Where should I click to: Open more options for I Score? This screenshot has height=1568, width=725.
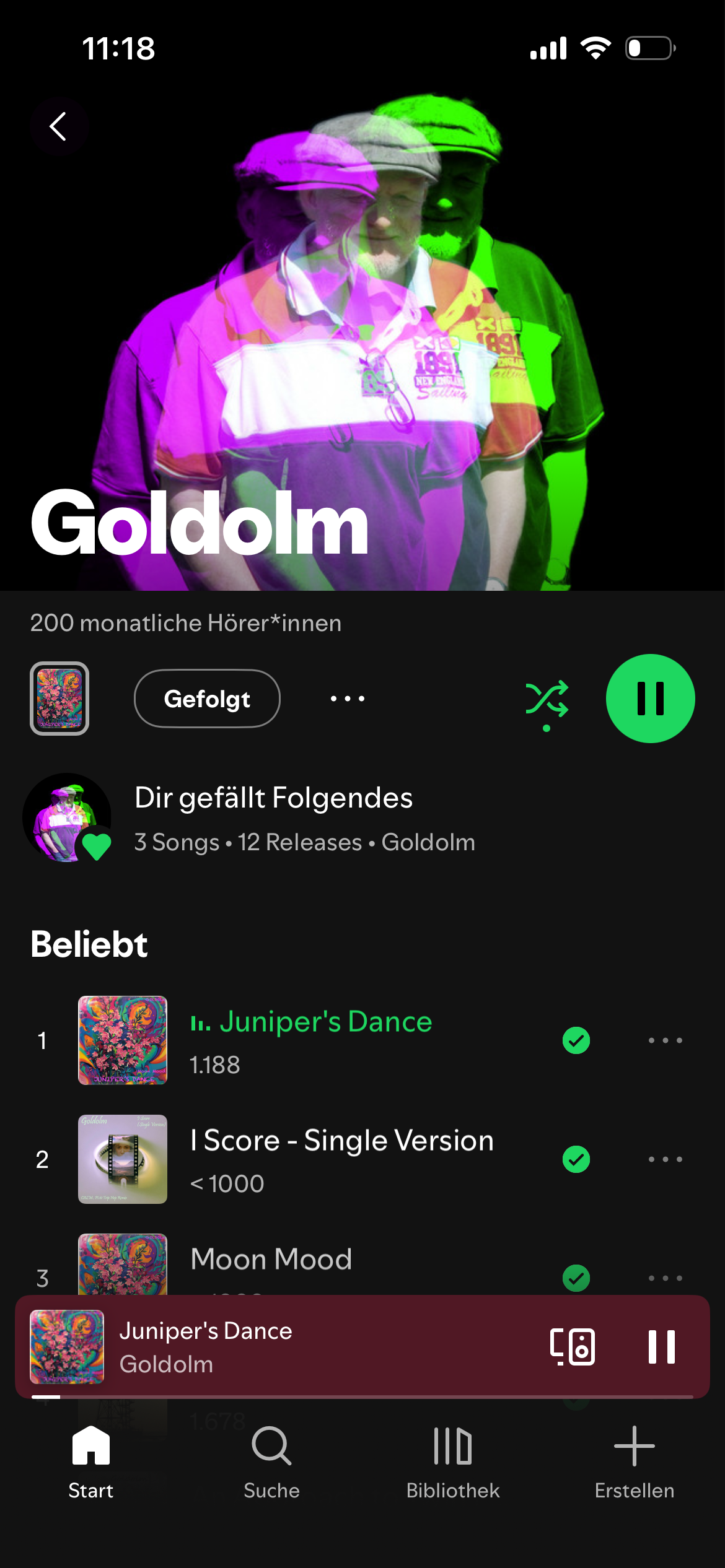point(665,1159)
